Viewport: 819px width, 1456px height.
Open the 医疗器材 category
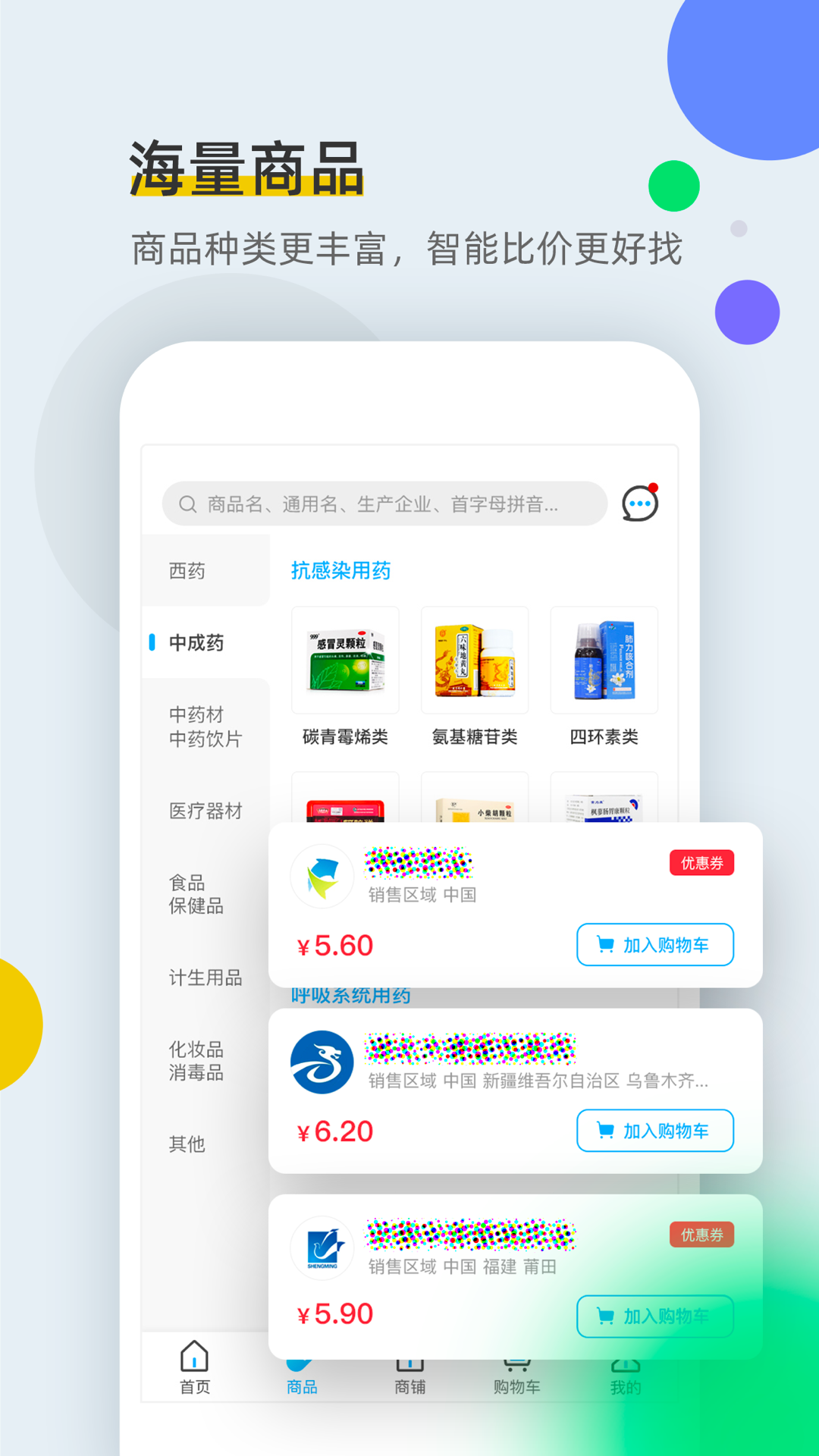(205, 811)
